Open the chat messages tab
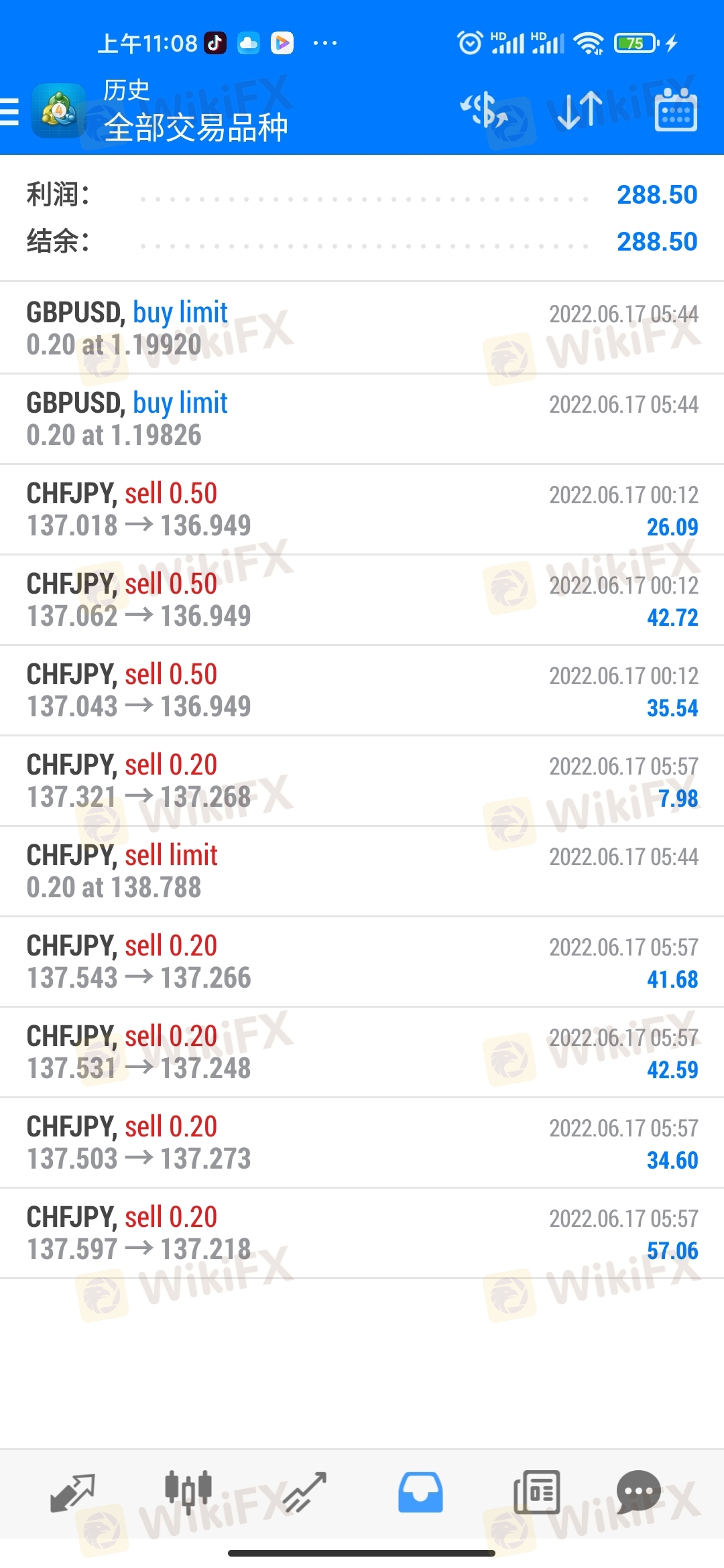Viewport: 724px width, 1568px height. coord(639,1492)
